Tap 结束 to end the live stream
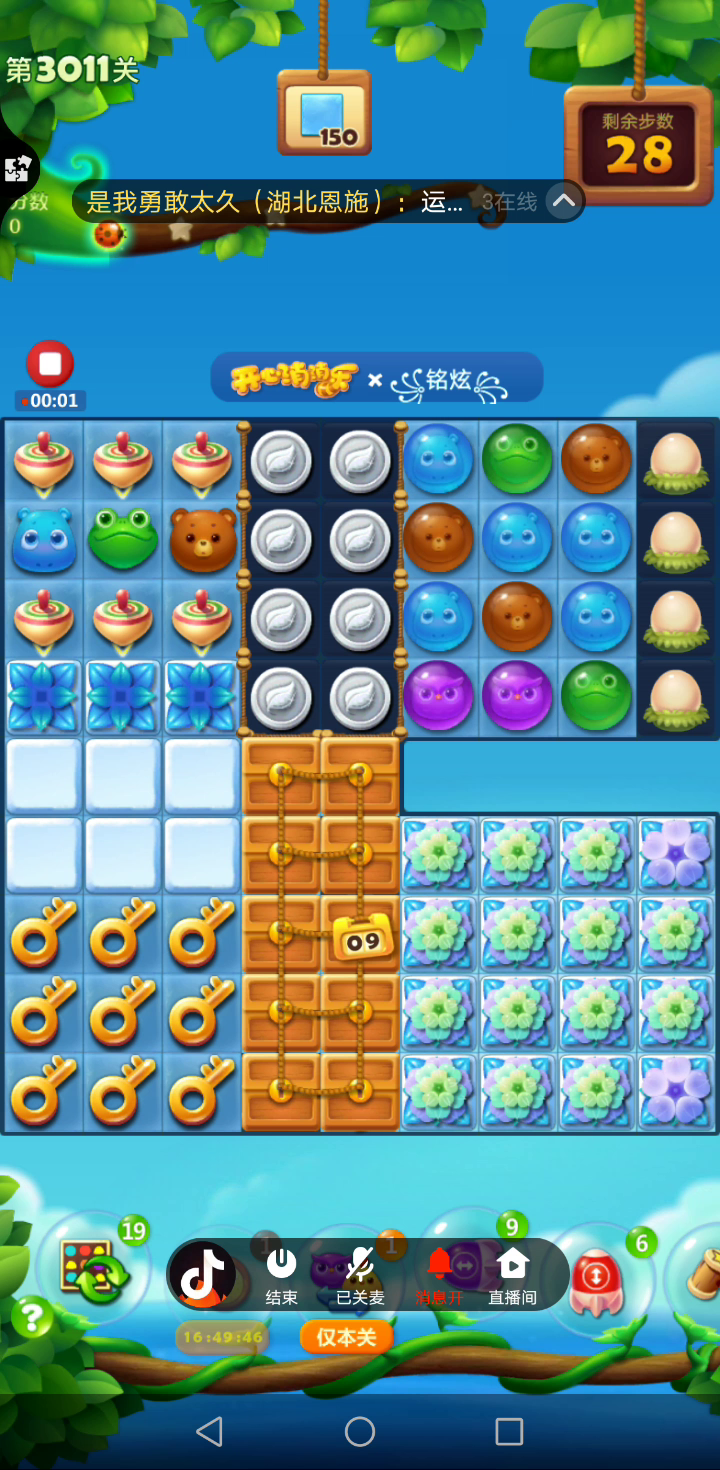Screen dimensions: 720x1470 [x=281, y=1276]
